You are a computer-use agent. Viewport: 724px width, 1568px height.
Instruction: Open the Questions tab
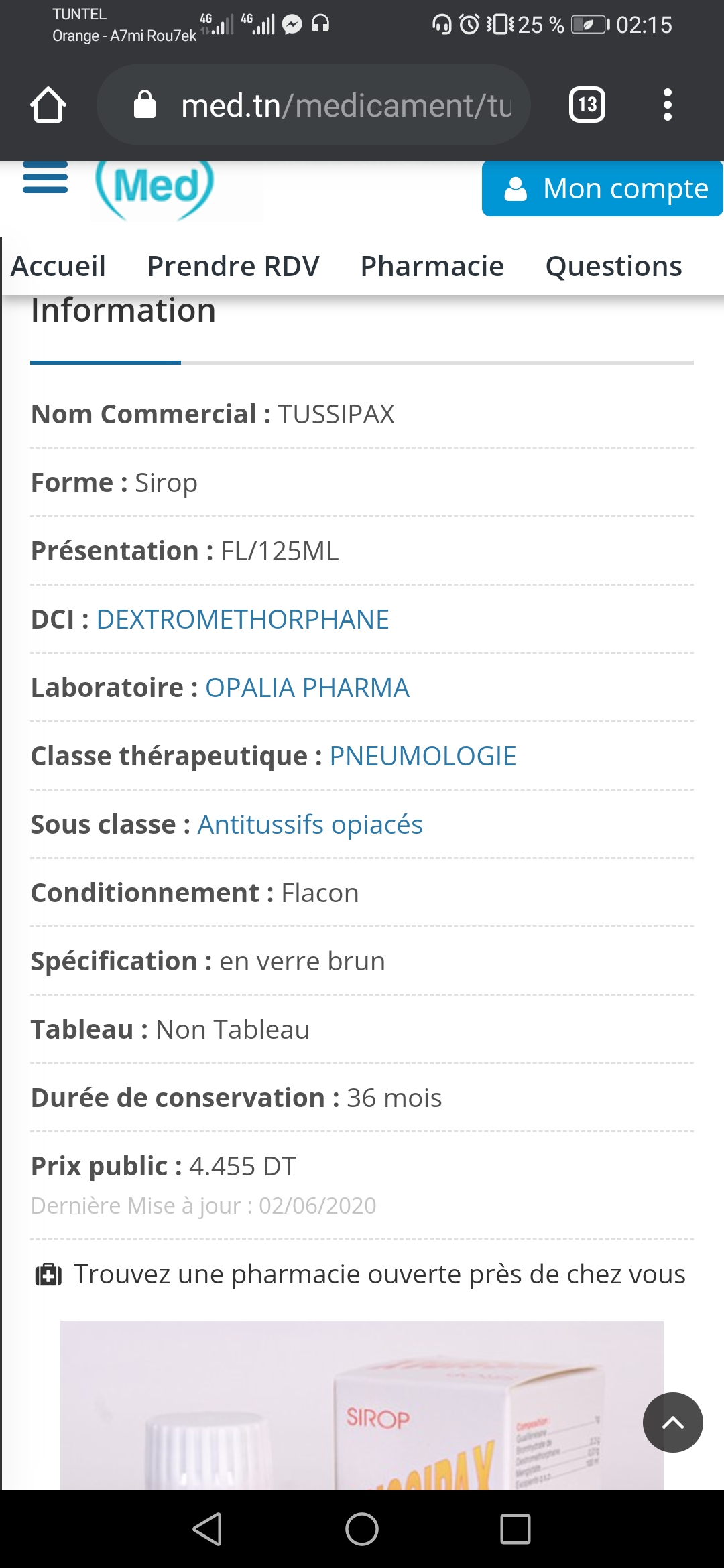(x=614, y=266)
